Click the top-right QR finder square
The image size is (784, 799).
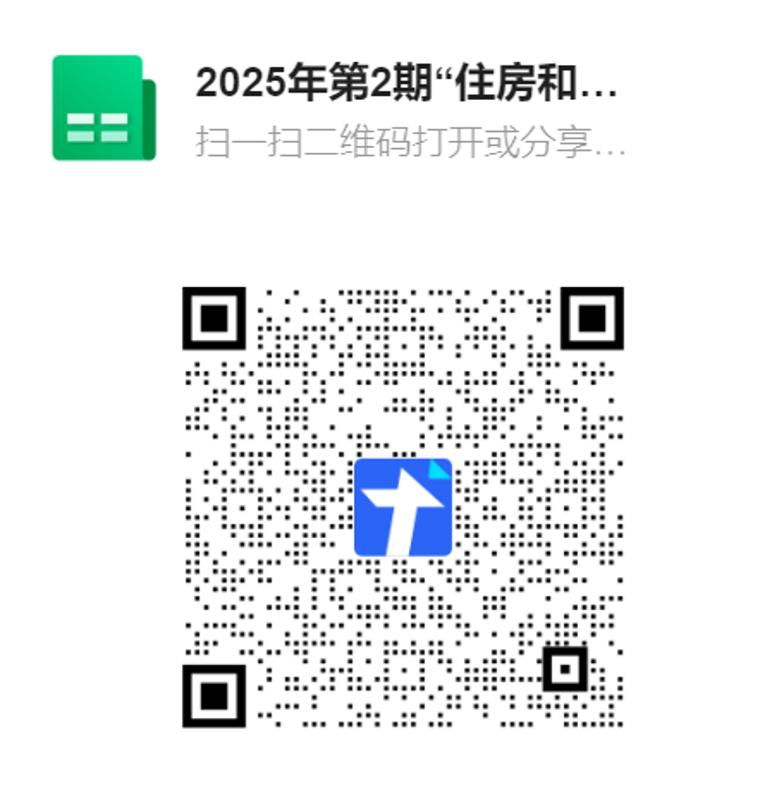click(x=592, y=318)
